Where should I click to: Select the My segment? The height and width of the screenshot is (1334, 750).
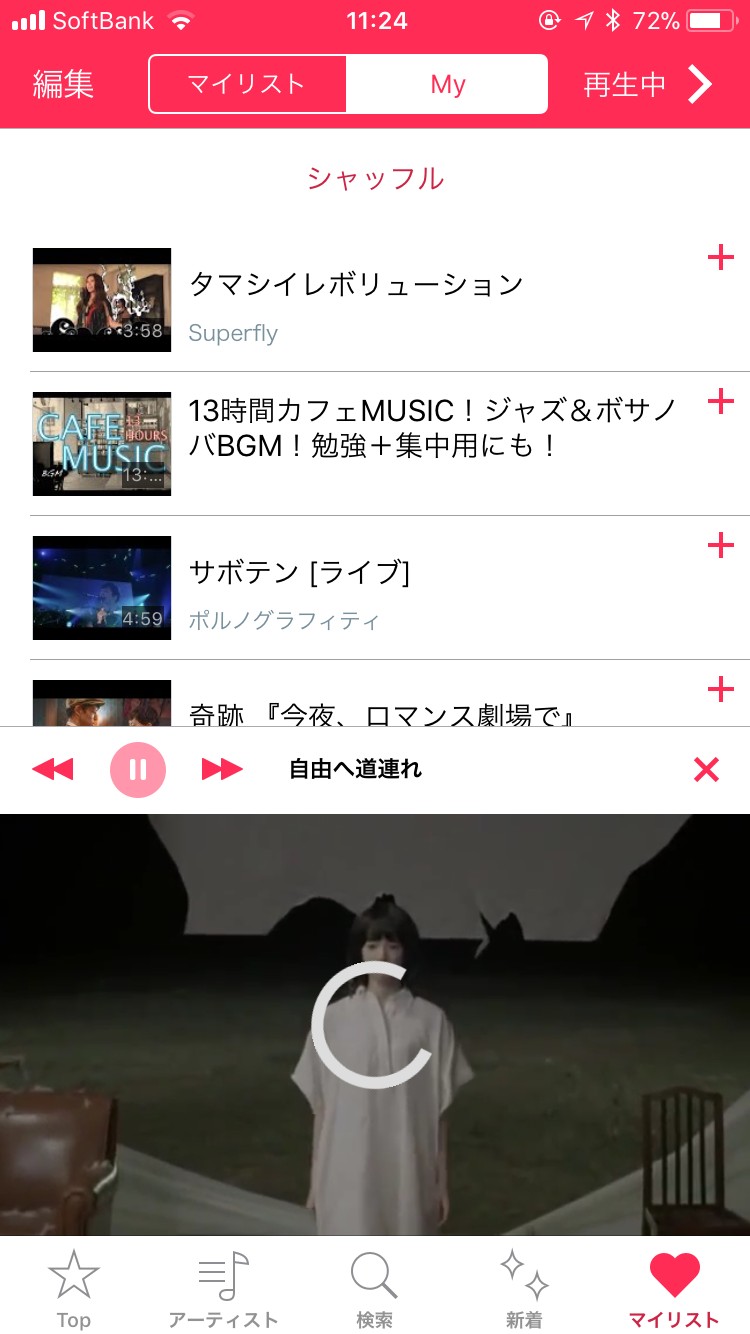click(447, 84)
